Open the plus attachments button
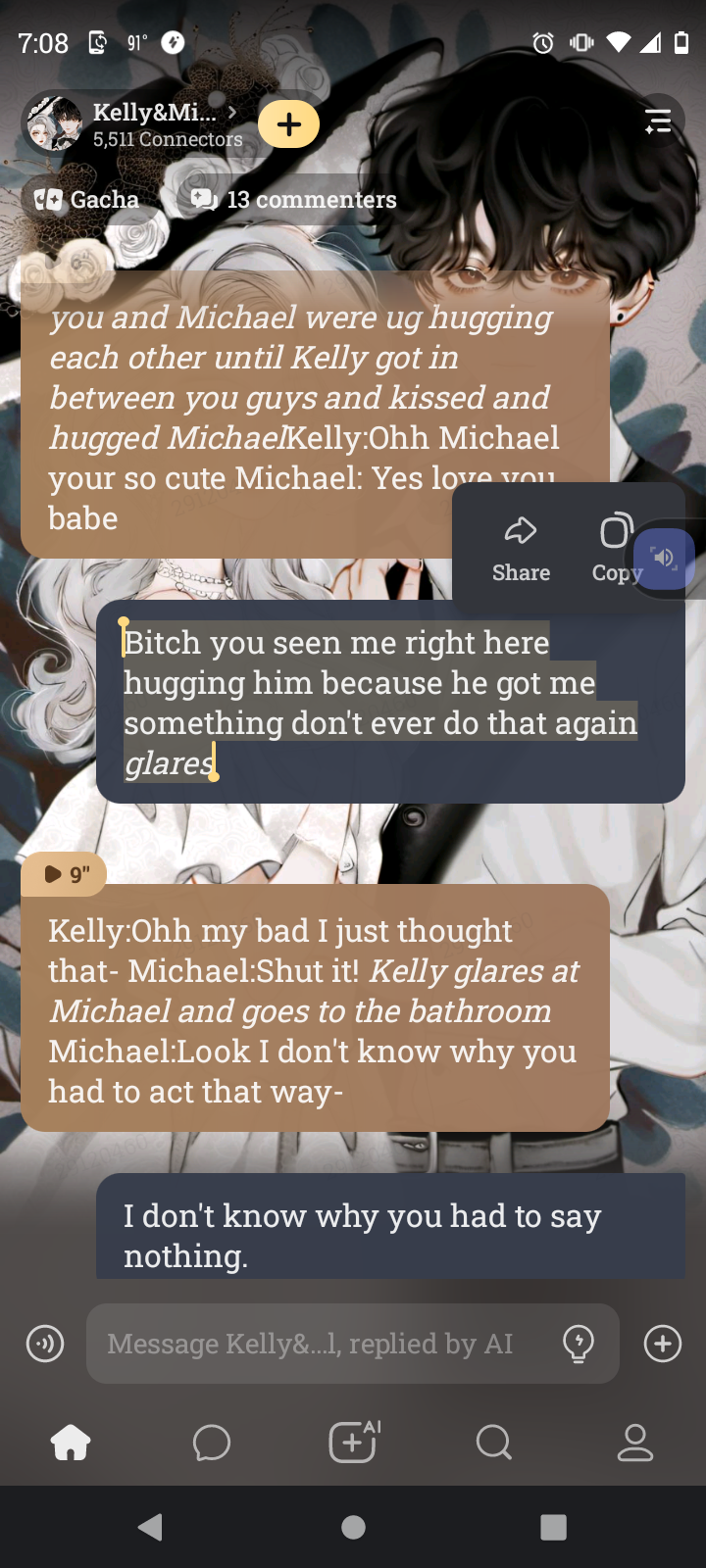Image resolution: width=706 pixels, height=1568 pixels. tap(663, 1344)
